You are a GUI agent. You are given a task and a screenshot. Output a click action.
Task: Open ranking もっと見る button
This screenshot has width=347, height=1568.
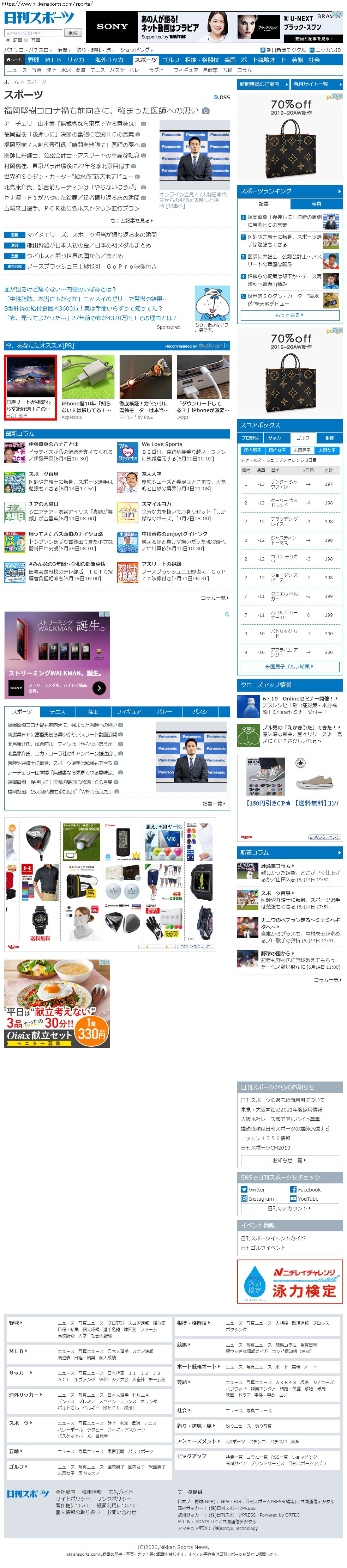point(289,315)
